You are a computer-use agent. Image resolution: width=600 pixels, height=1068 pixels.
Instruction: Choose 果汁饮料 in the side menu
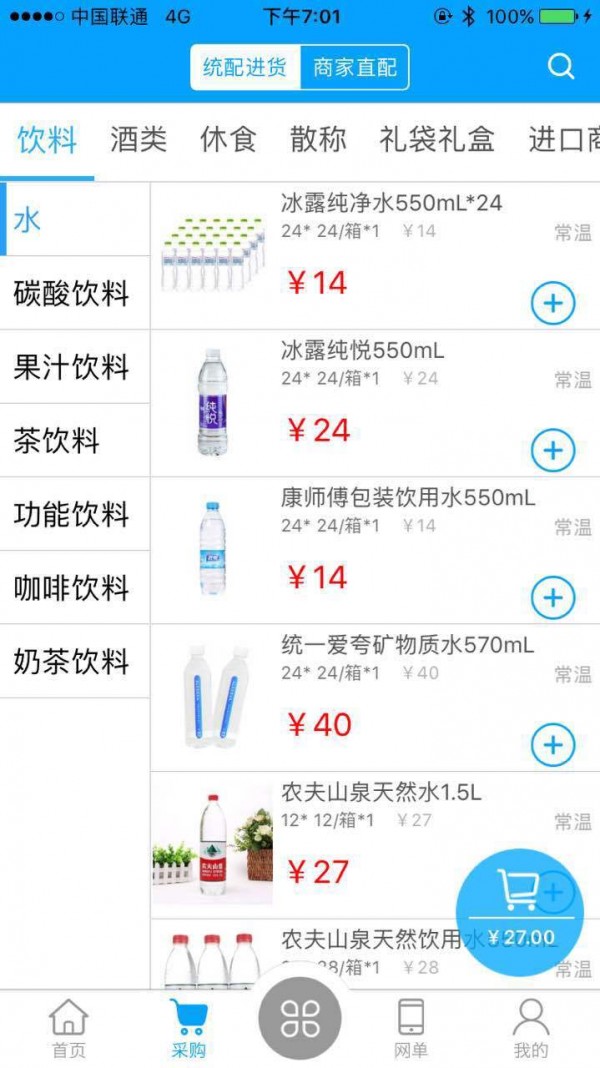point(72,367)
